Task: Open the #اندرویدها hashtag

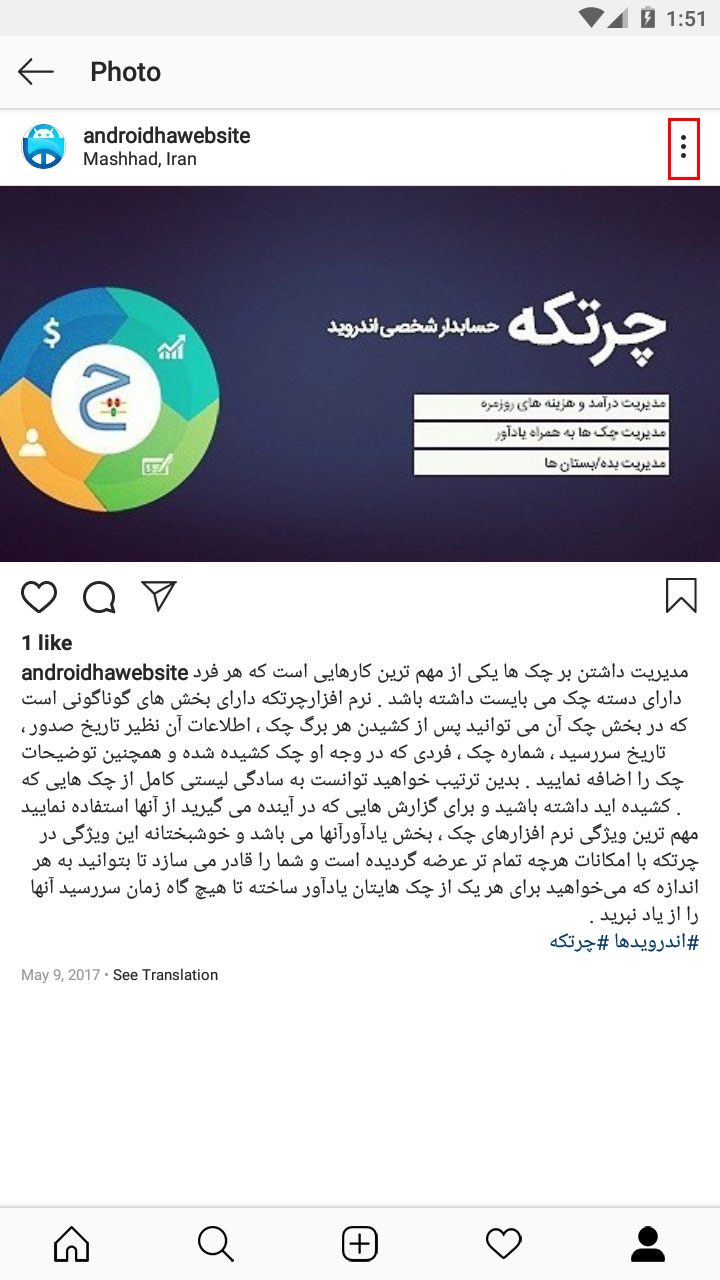Action: click(656, 942)
